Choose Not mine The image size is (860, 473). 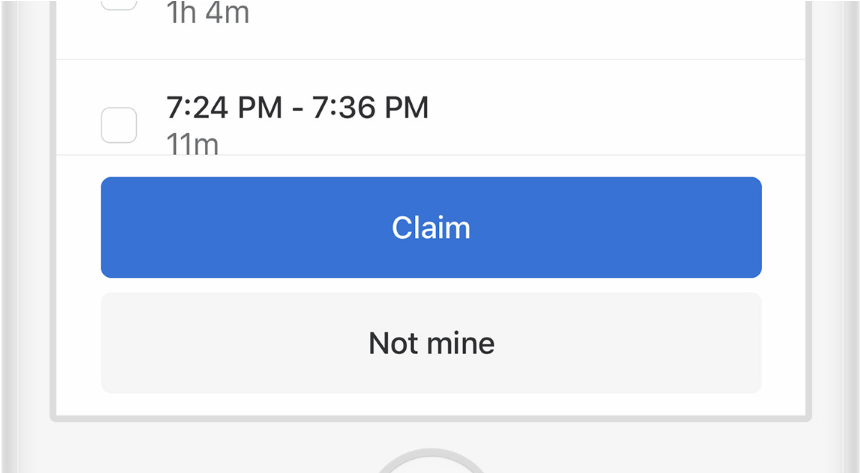[x=431, y=343]
